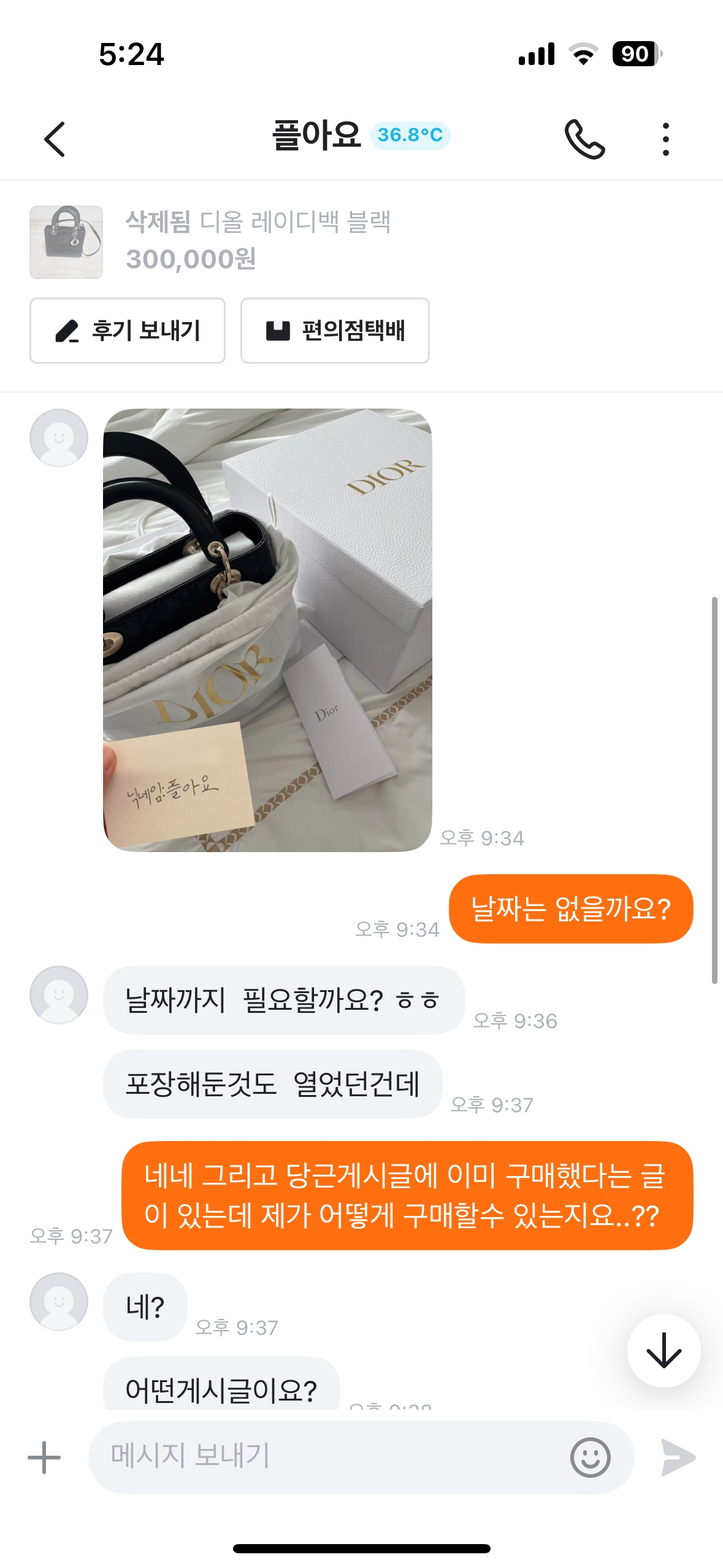Viewport: 723px width, 1568px height.
Task: Open the plus attachment menu
Action: tap(44, 1457)
